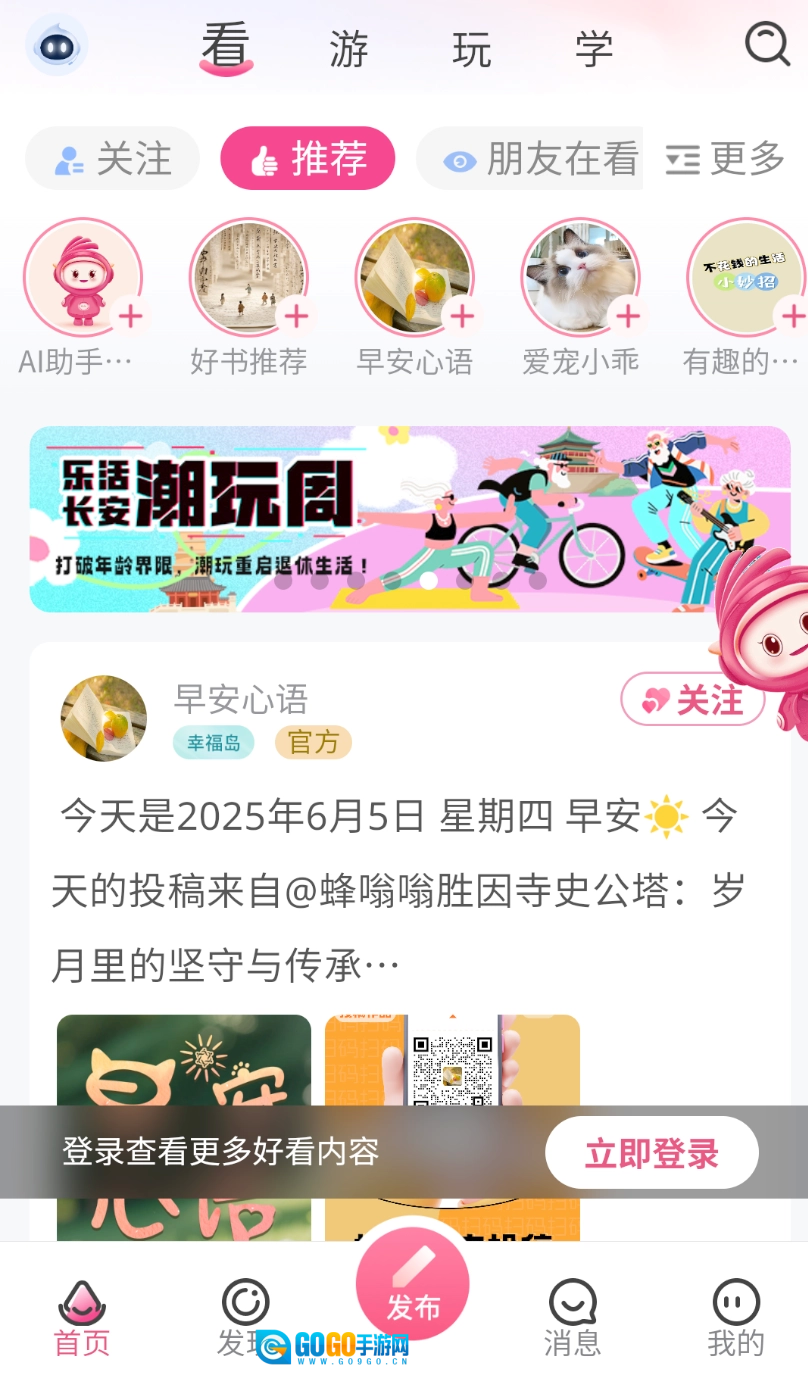Switch to the 消息 tab

tap(572, 1319)
